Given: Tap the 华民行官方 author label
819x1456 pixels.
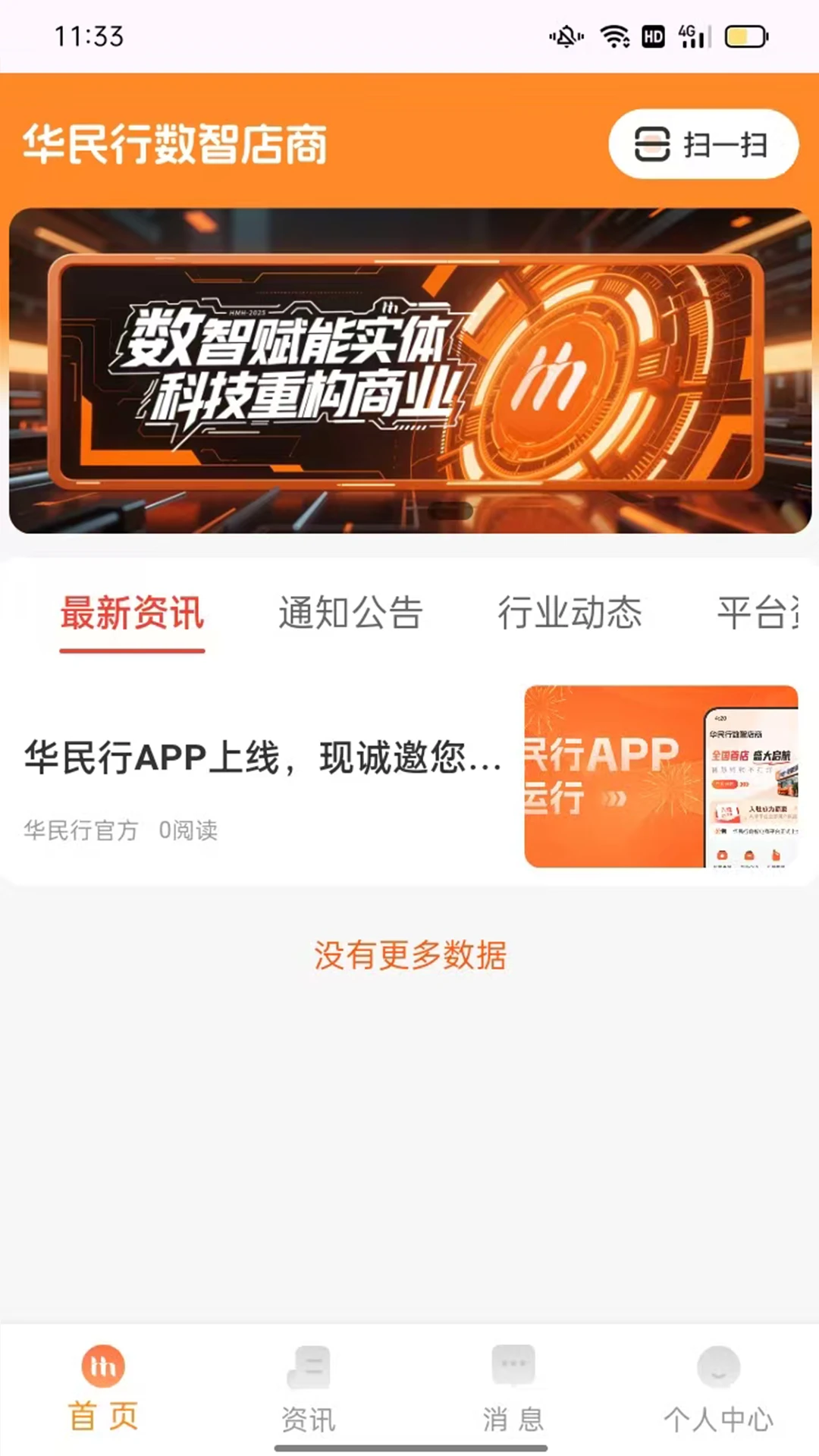Looking at the screenshot, I should (x=80, y=831).
